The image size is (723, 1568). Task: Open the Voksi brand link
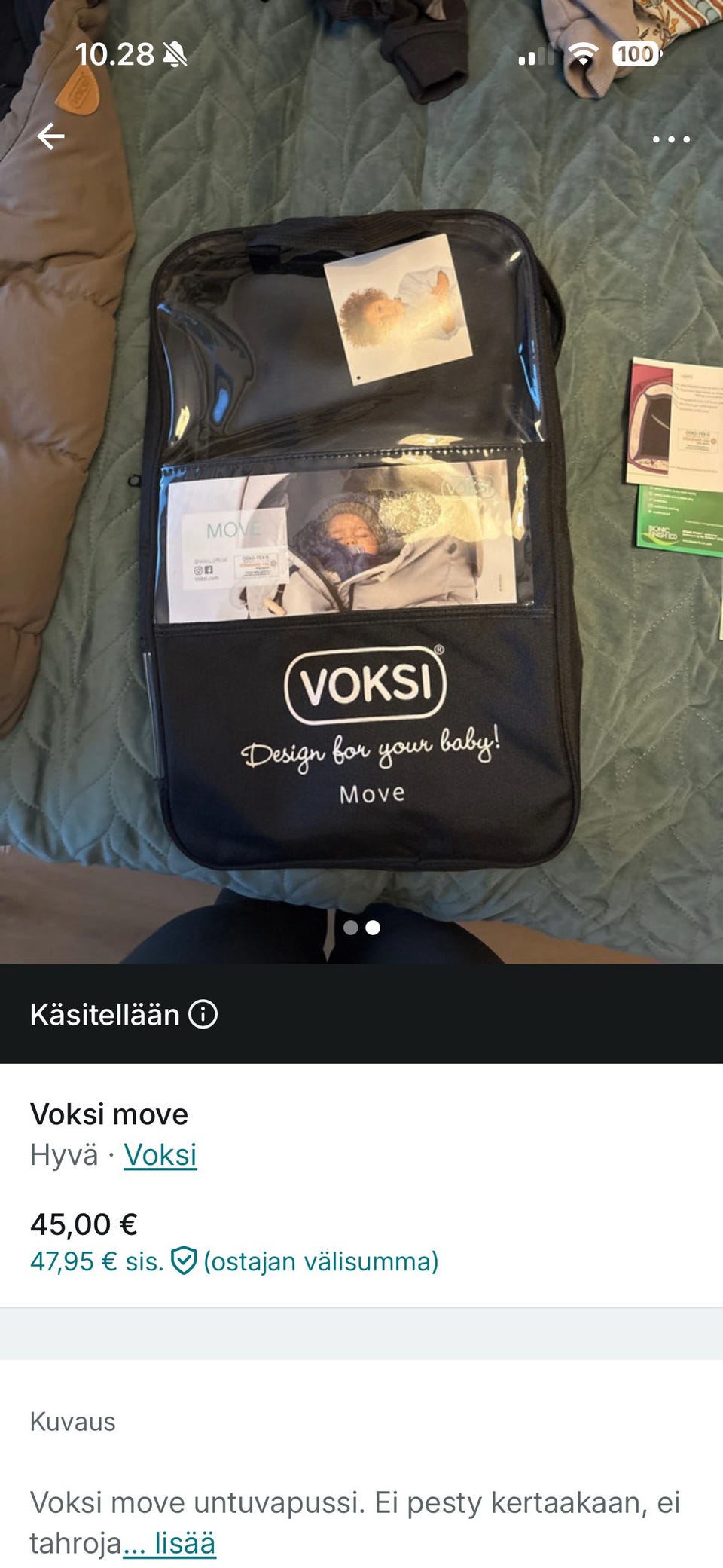tap(160, 1154)
